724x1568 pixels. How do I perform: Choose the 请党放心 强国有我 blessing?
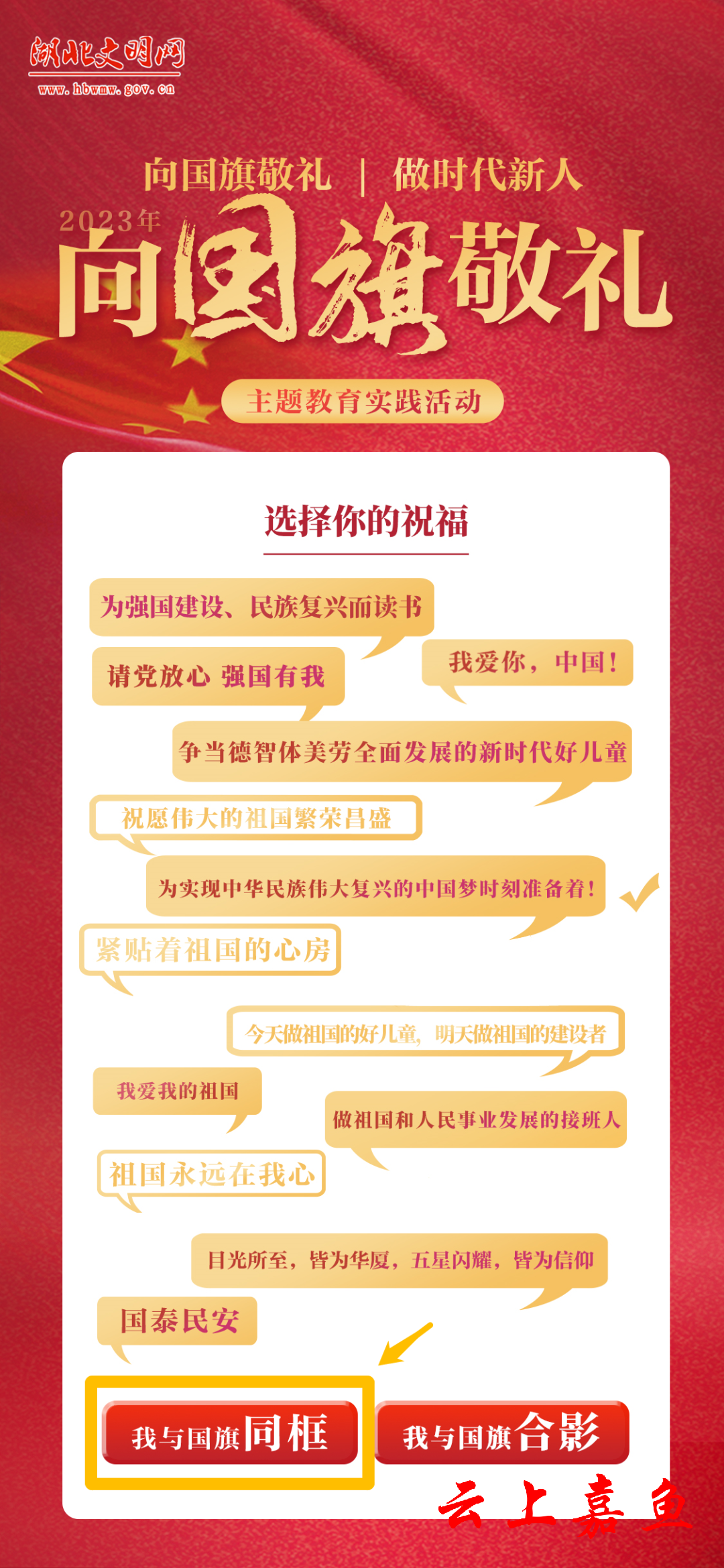pyautogui.click(x=218, y=676)
